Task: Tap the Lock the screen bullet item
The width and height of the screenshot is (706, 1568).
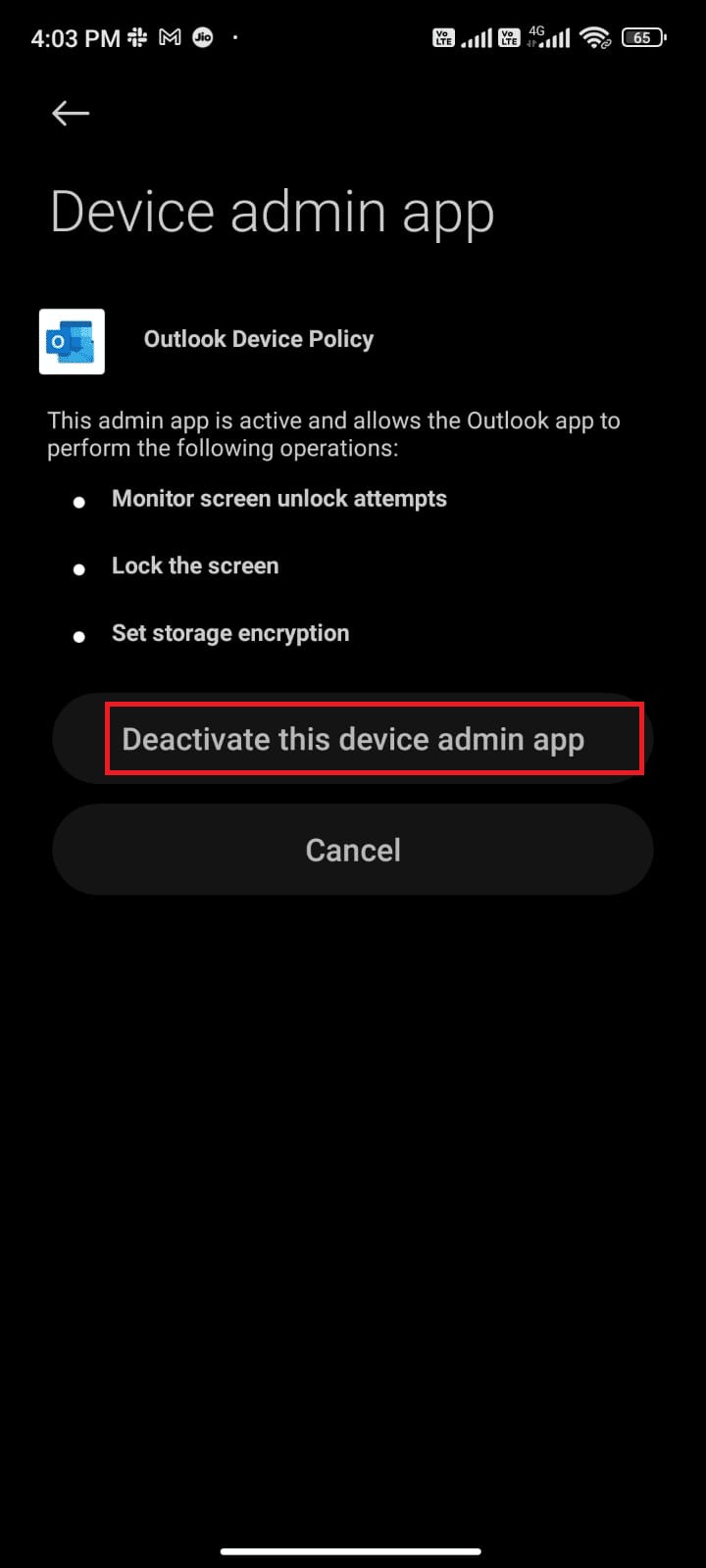Action: coord(194,565)
